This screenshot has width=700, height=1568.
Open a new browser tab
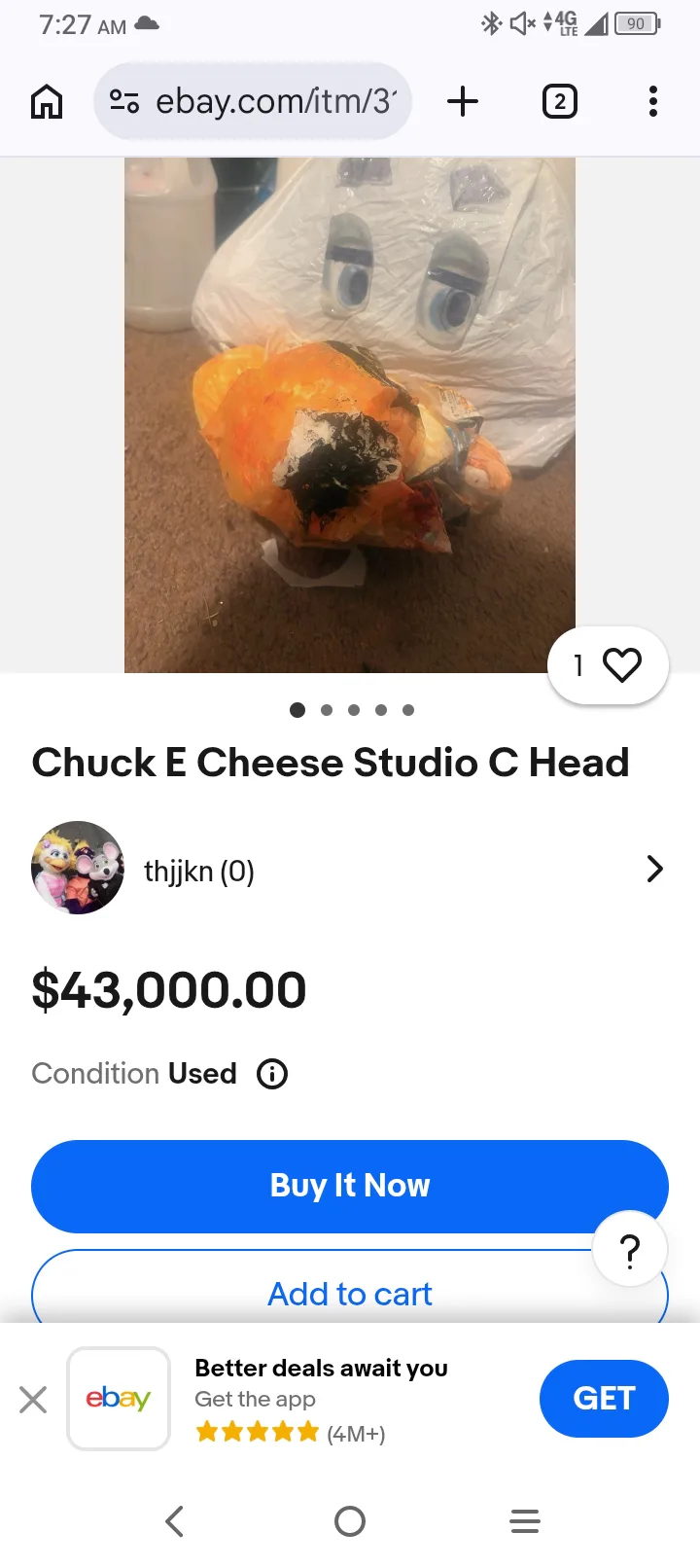point(463,101)
